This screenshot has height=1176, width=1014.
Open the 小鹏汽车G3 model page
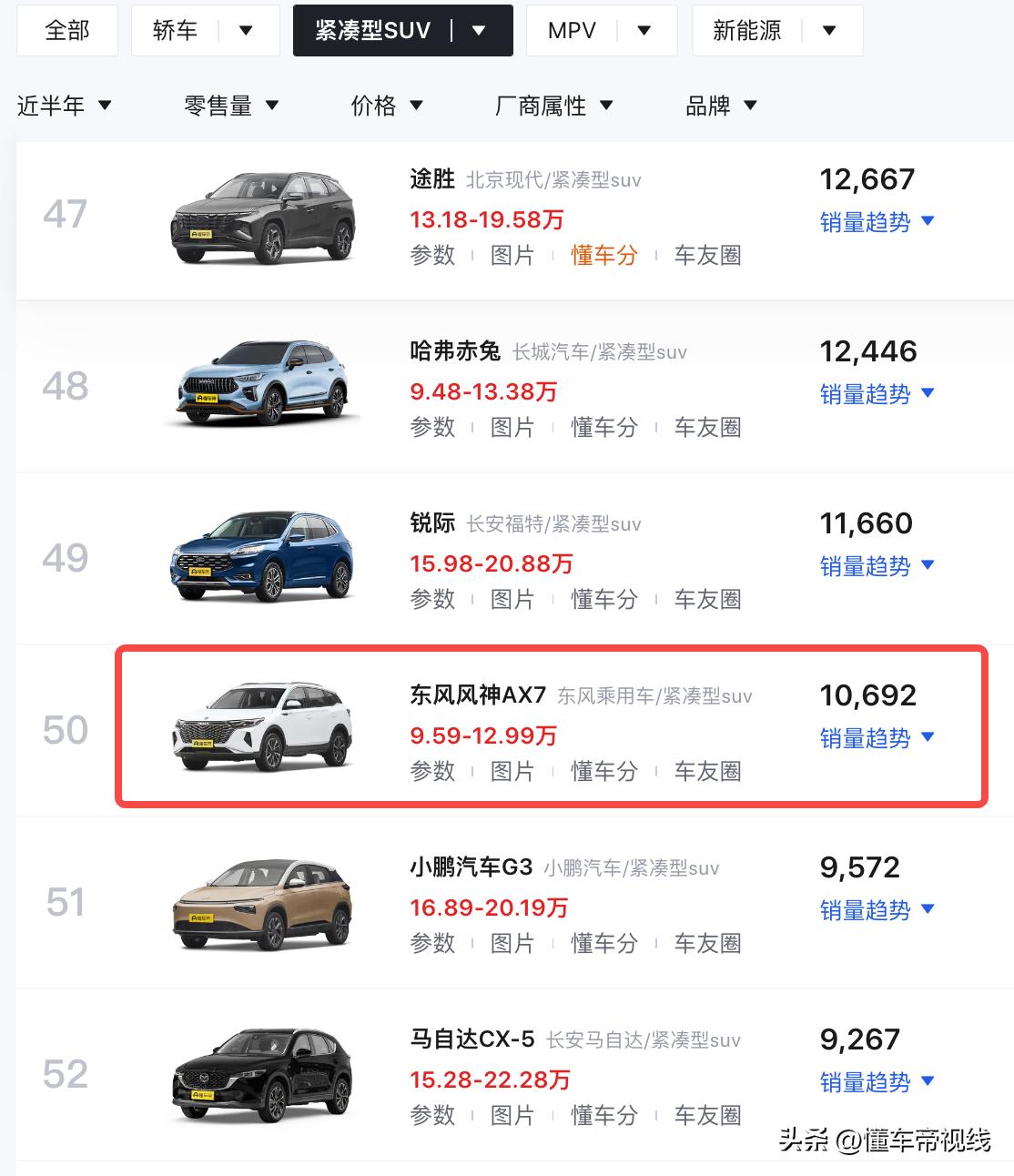pyautogui.click(x=472, y=867)
